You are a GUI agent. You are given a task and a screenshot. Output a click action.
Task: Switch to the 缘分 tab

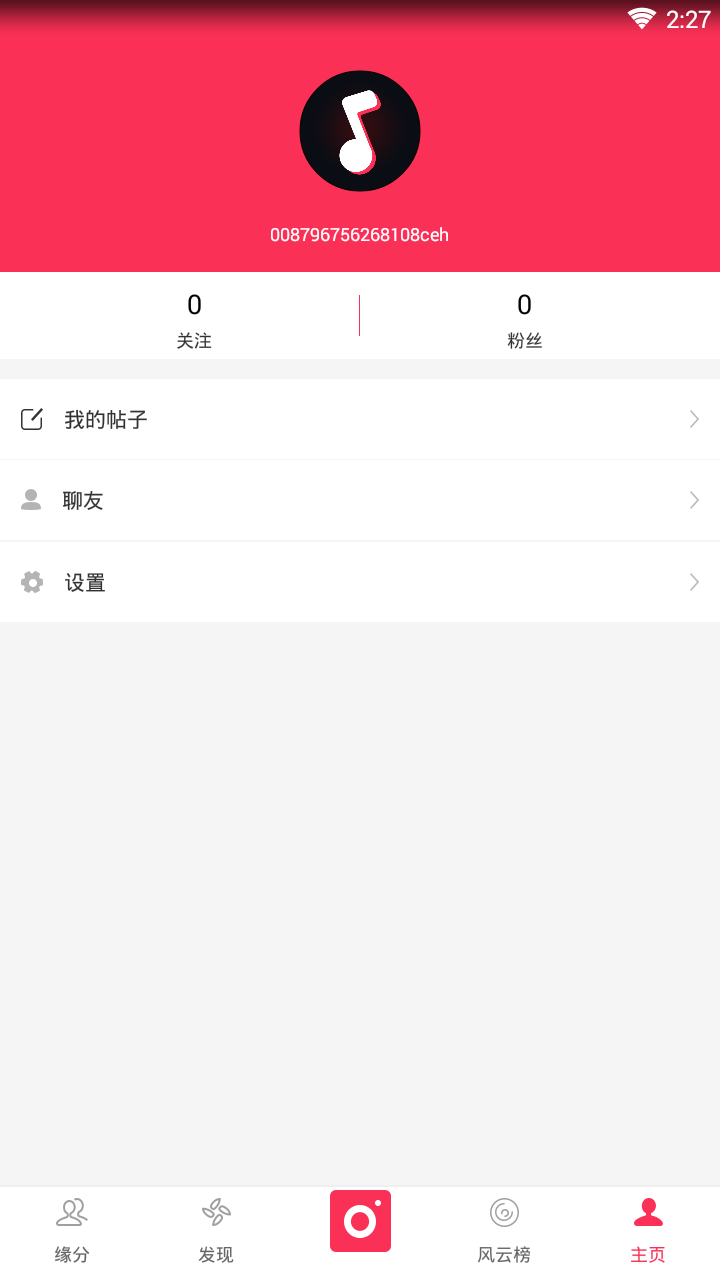click(72, 1232)
